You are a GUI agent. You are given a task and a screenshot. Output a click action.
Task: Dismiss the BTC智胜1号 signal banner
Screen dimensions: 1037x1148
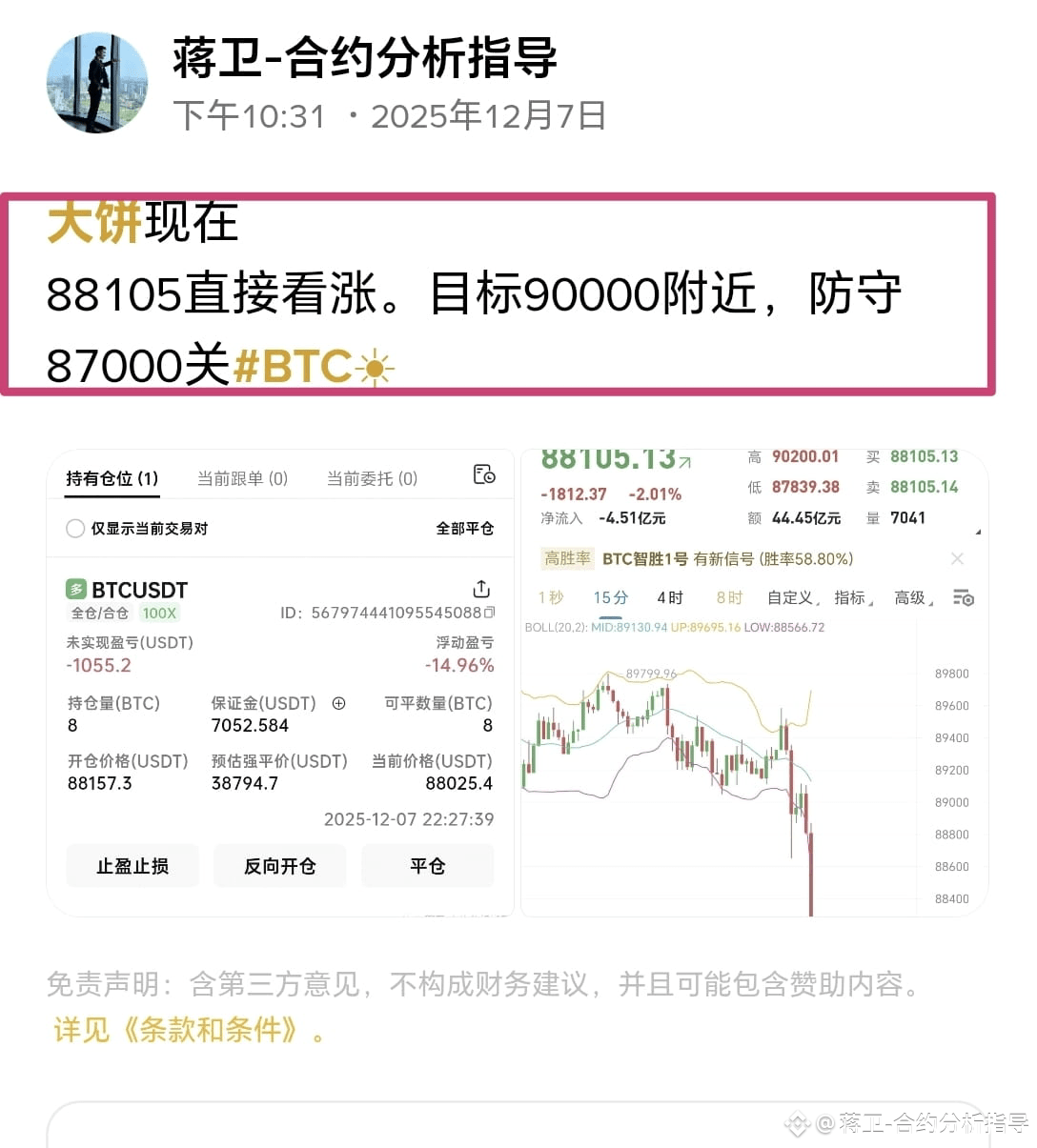coord(958,558)
